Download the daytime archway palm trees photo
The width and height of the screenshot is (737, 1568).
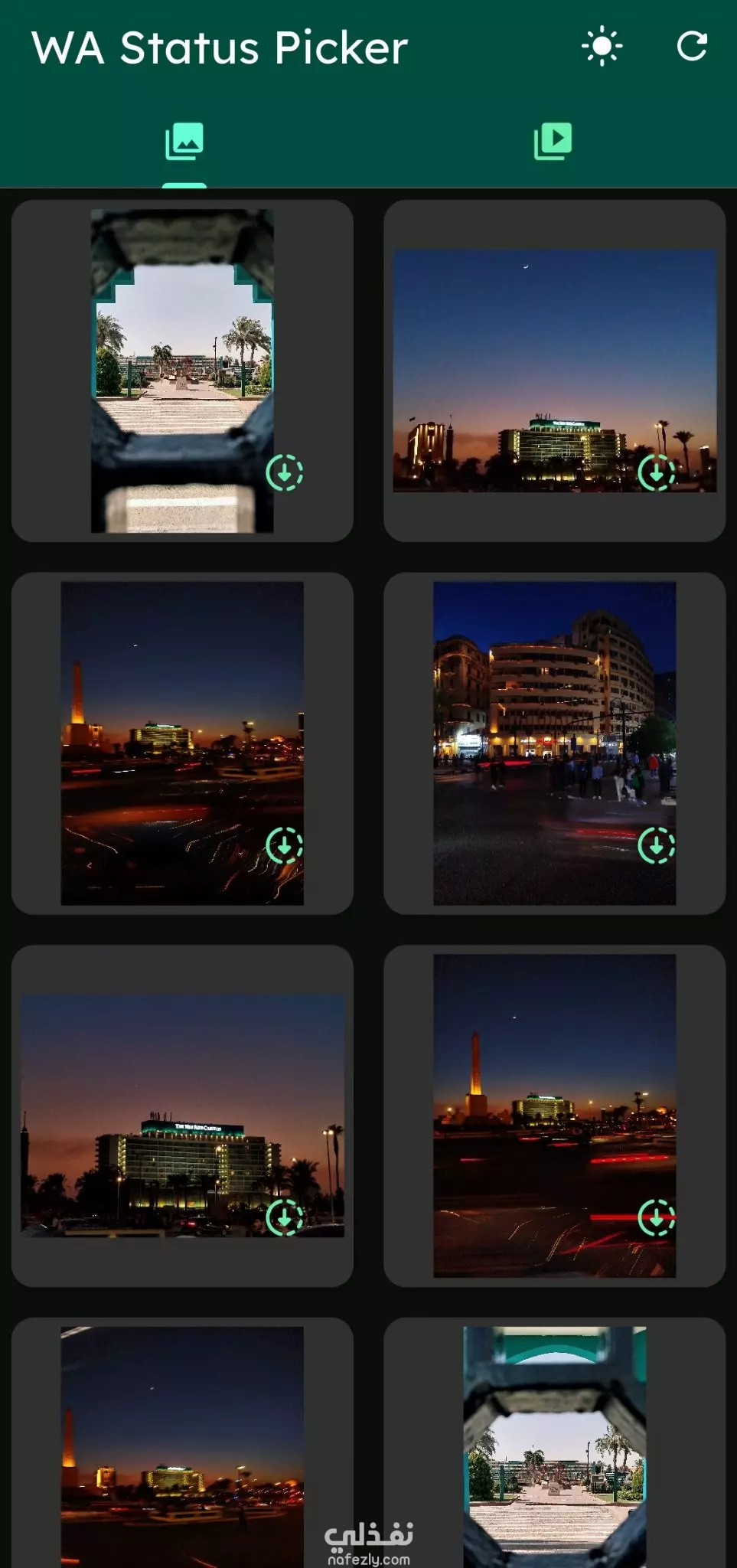(x=284, y=473)
